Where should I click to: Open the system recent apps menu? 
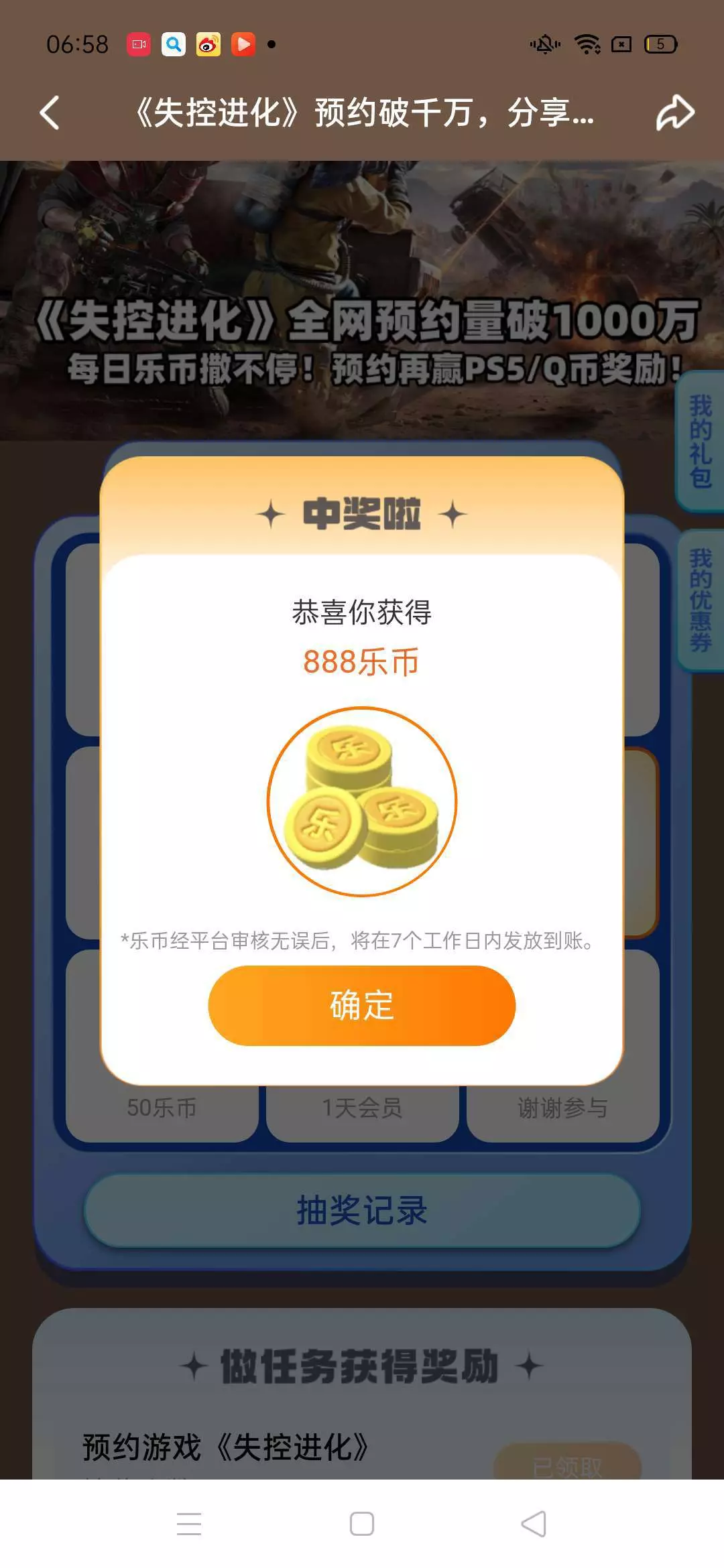189,1524
